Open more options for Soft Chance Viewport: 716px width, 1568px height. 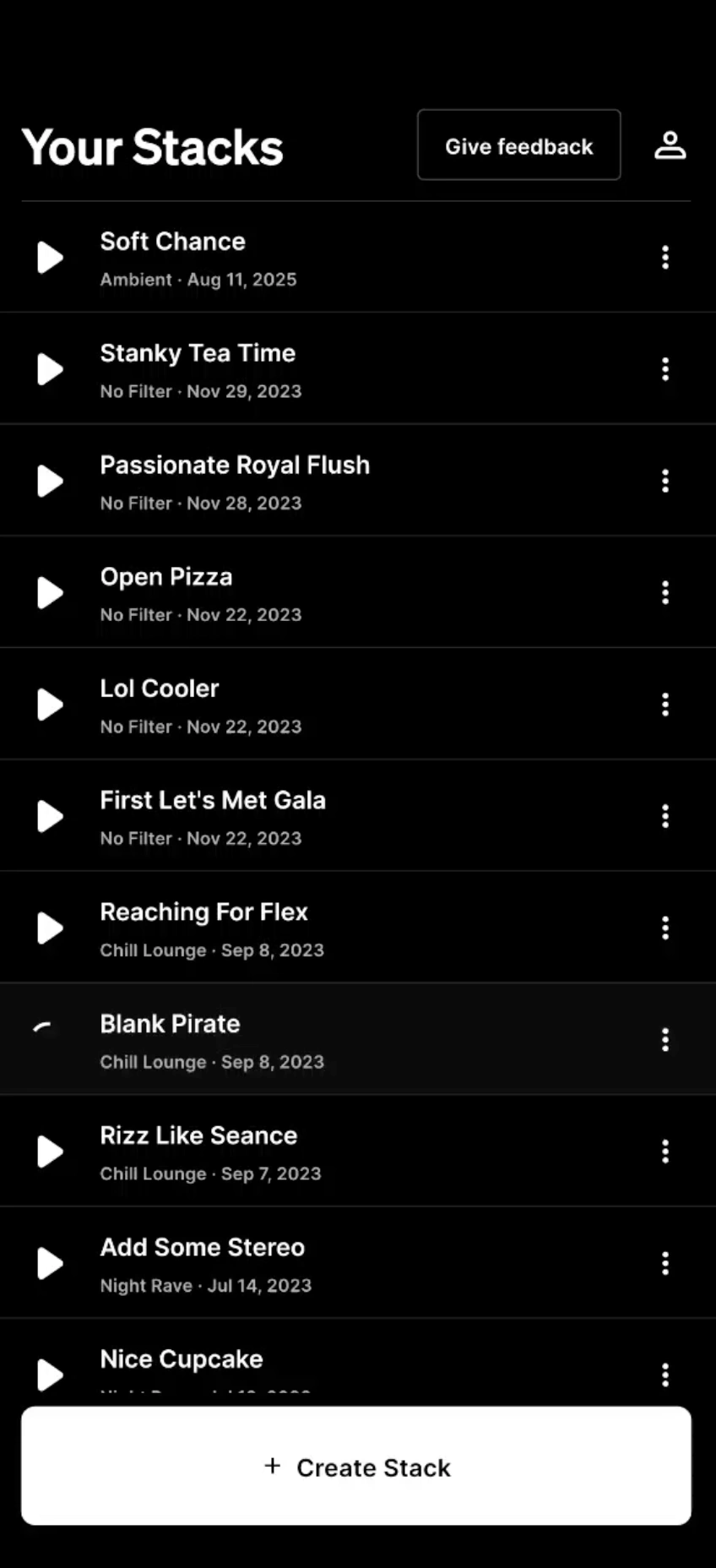click(x=665, y=258)
